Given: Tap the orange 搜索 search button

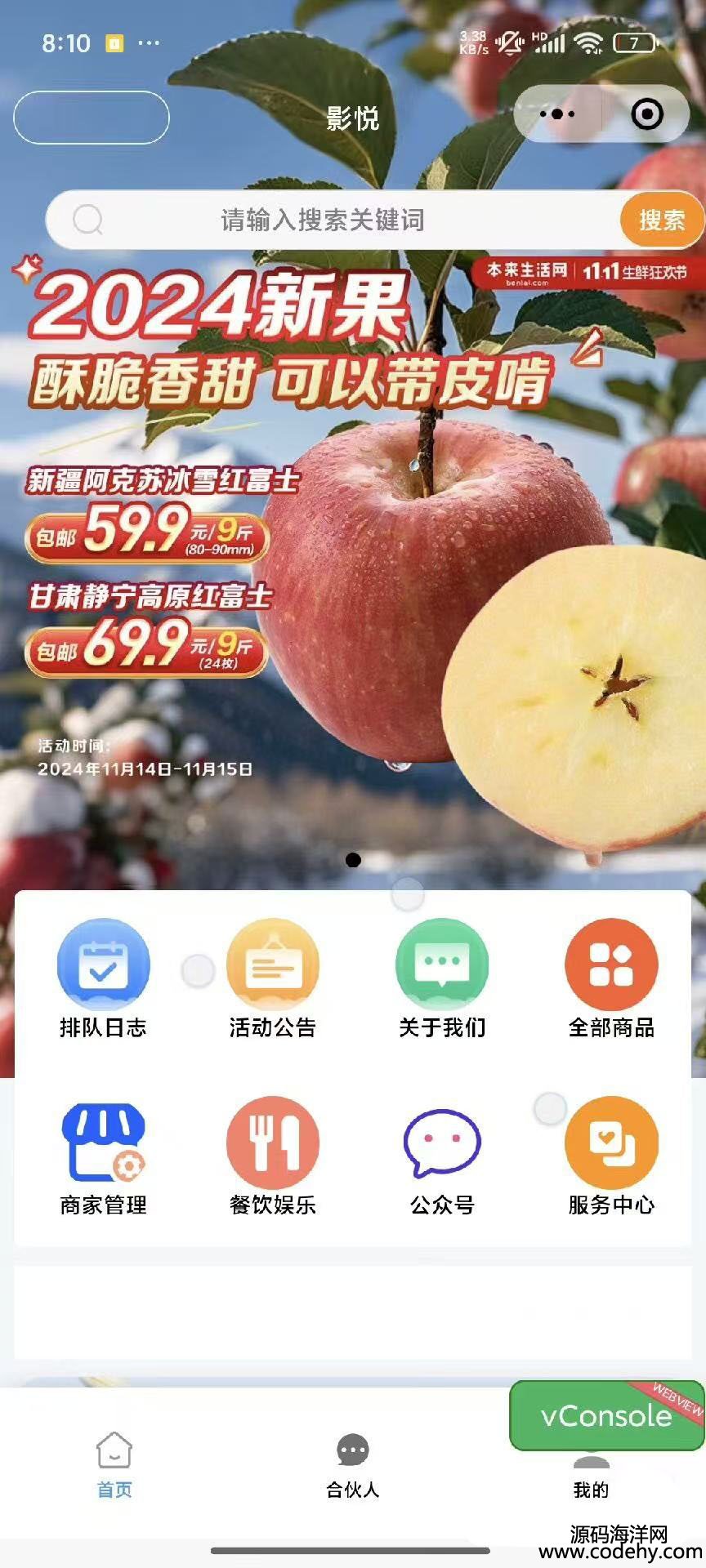Looking at the screenshot, I should click(x=661, y=220).
